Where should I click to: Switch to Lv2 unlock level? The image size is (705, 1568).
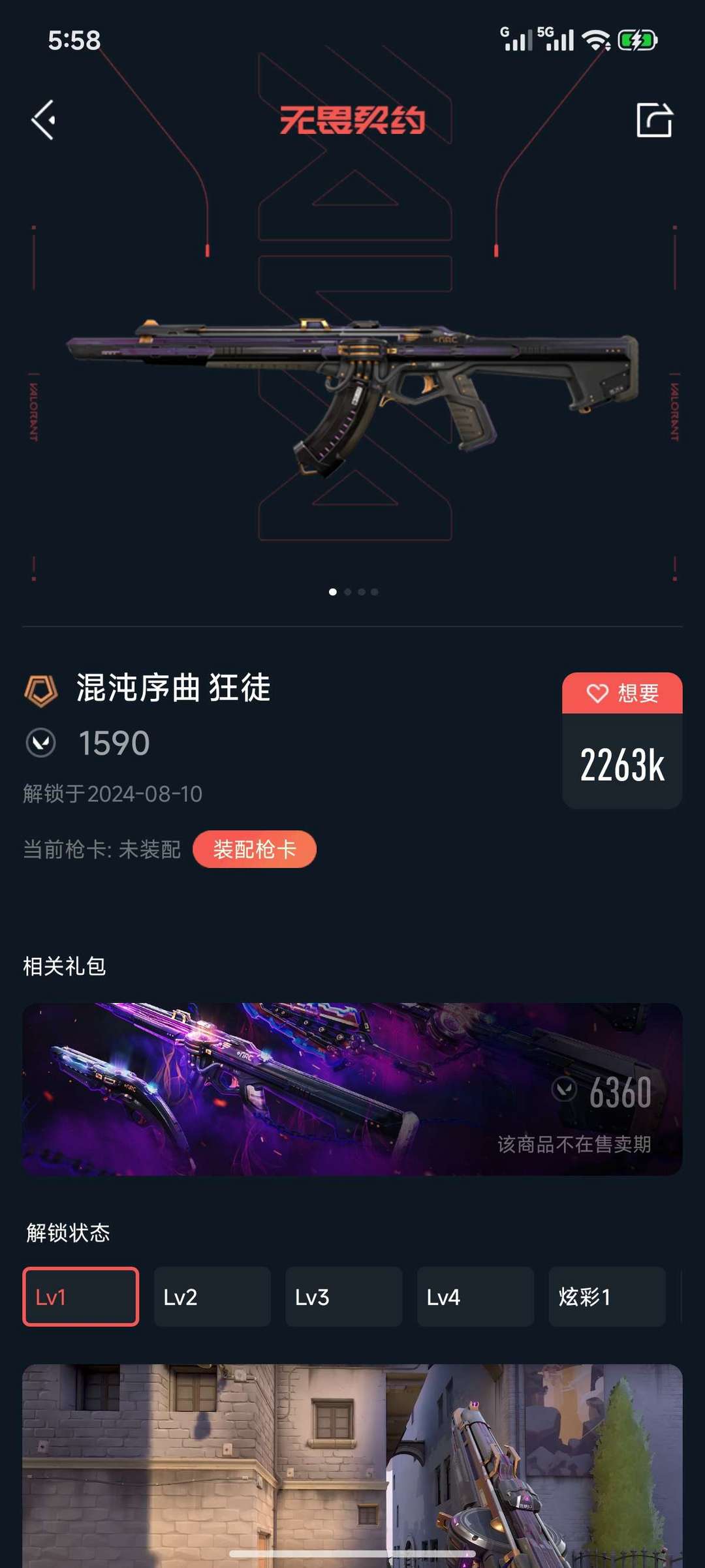[x=212, y=1297]
